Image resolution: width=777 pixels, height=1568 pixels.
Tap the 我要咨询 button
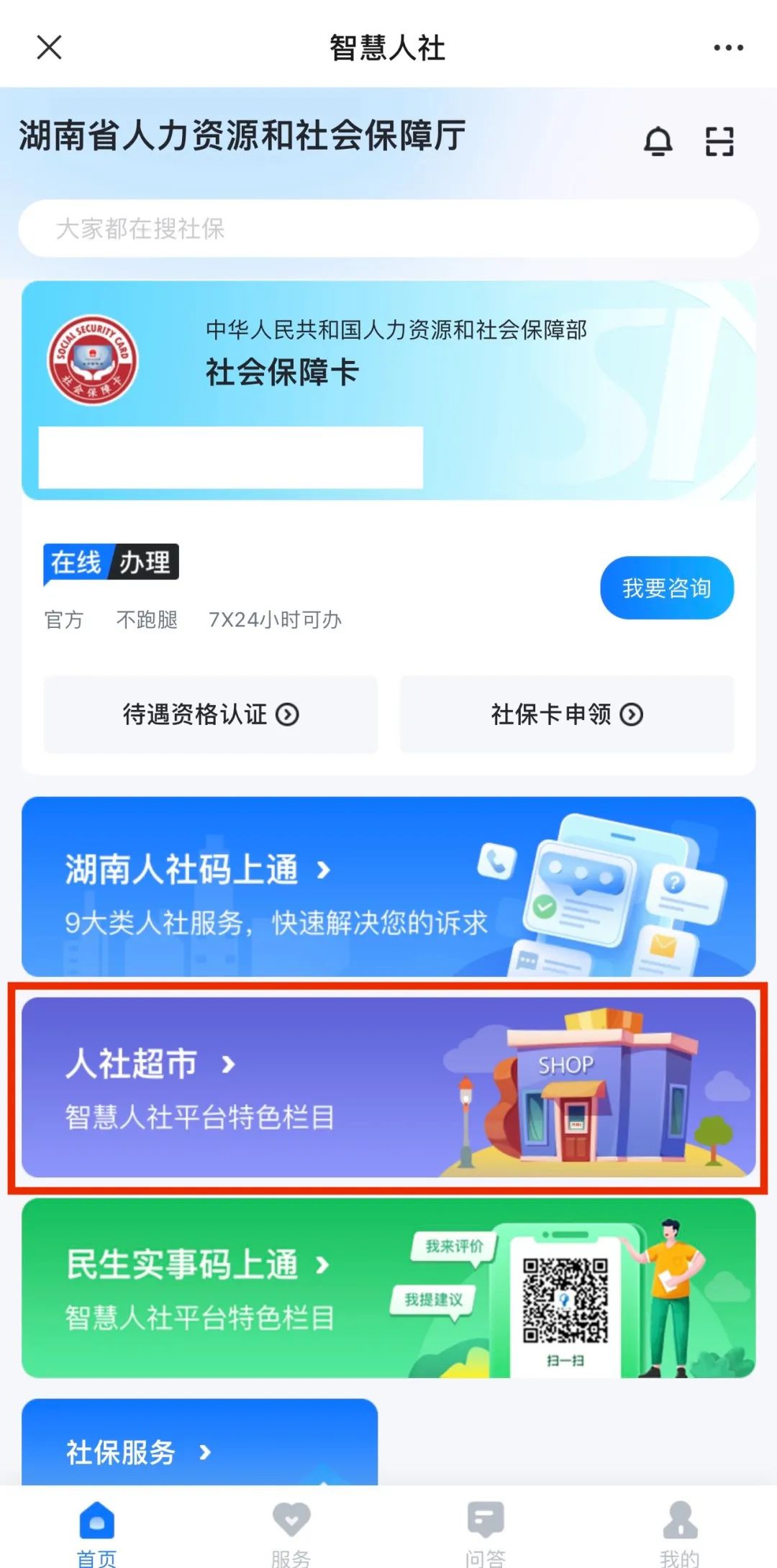pyautogui.click(x=667, y=588)
